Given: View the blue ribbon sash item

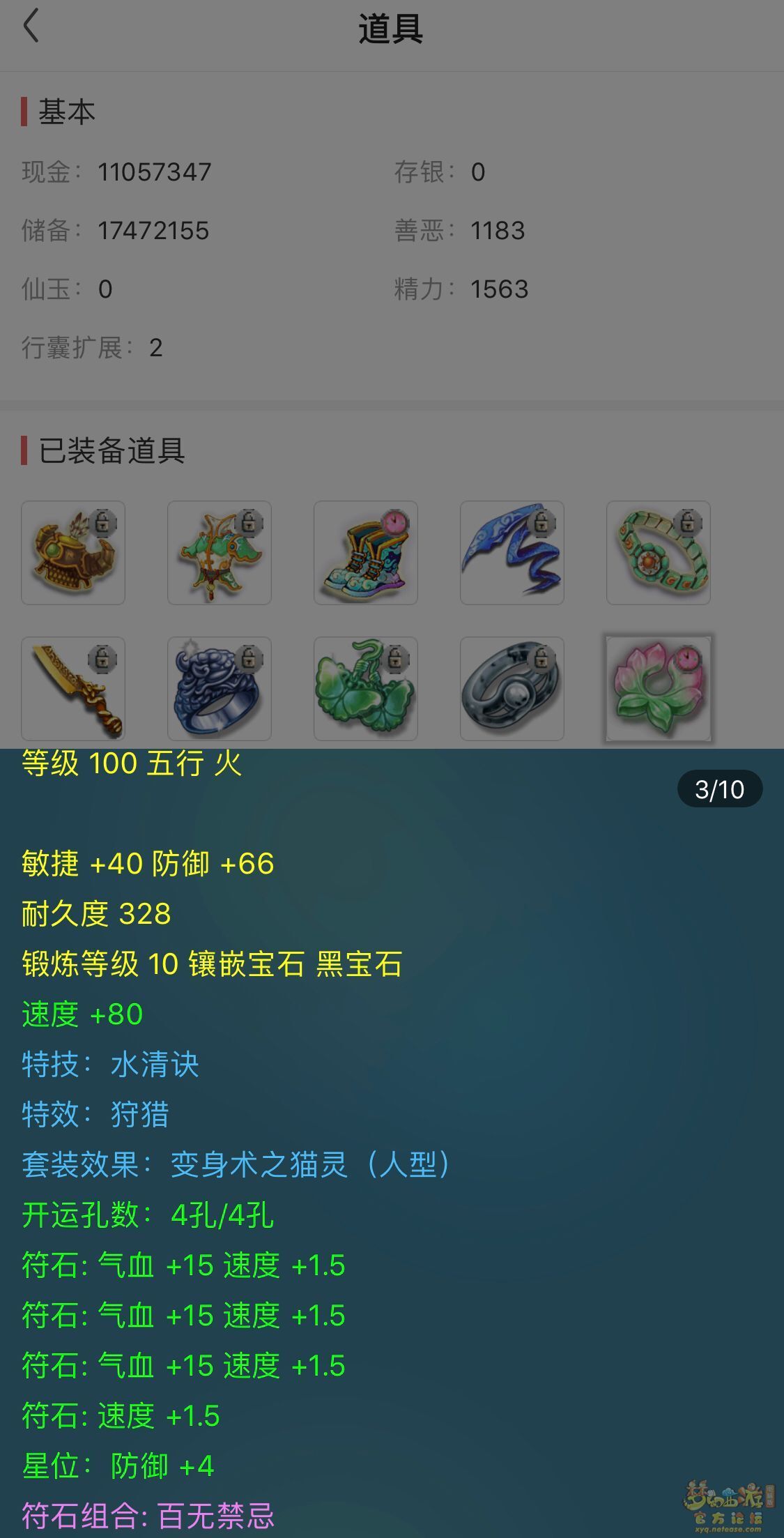Looking at the screenshot, I should (512, 553).
